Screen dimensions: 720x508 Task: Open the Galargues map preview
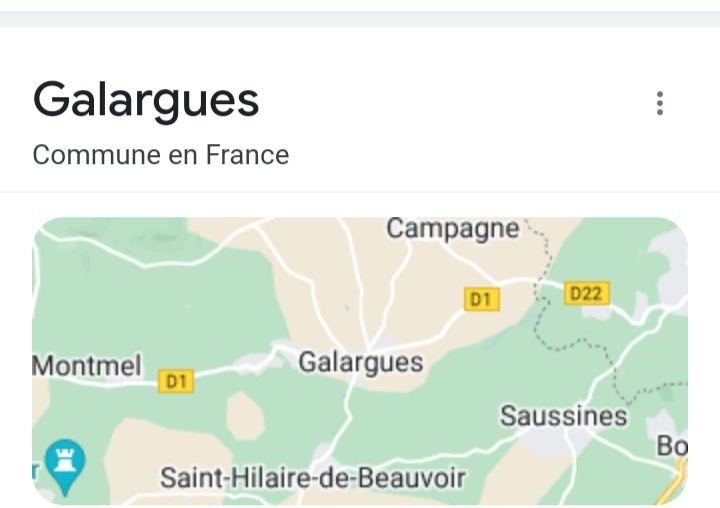(360, 360)
